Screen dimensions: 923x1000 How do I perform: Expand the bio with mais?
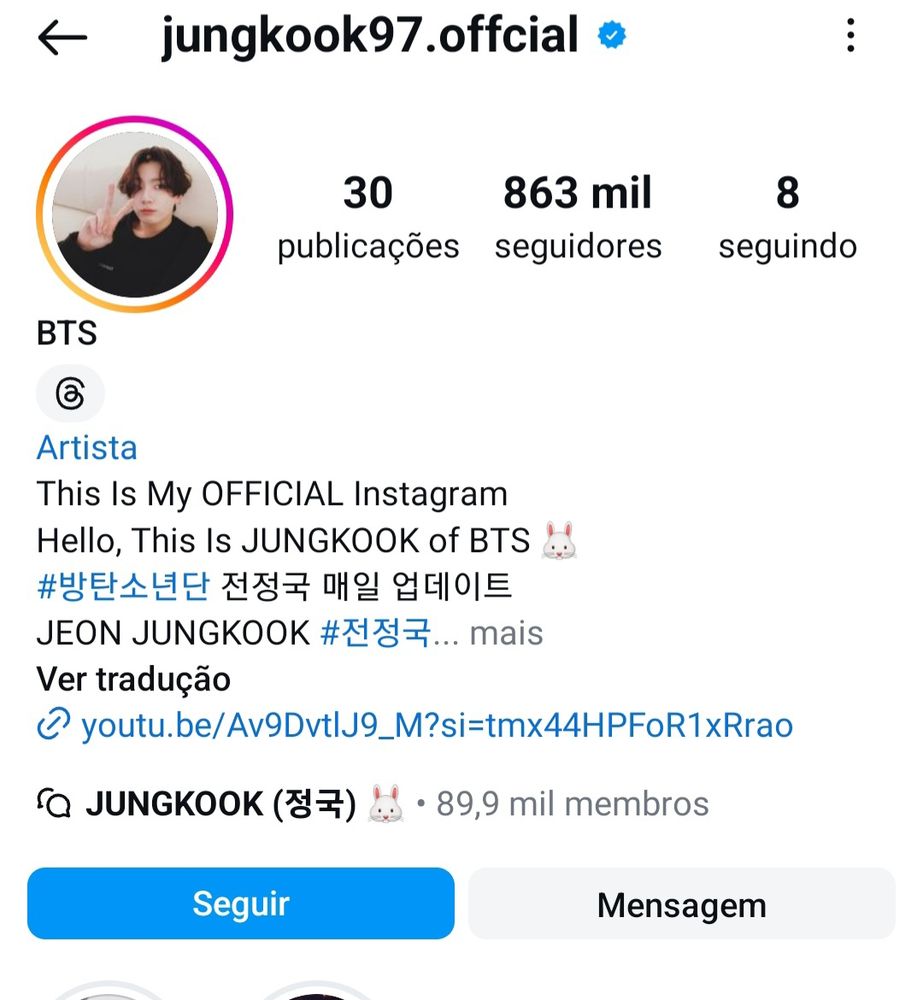506,633
